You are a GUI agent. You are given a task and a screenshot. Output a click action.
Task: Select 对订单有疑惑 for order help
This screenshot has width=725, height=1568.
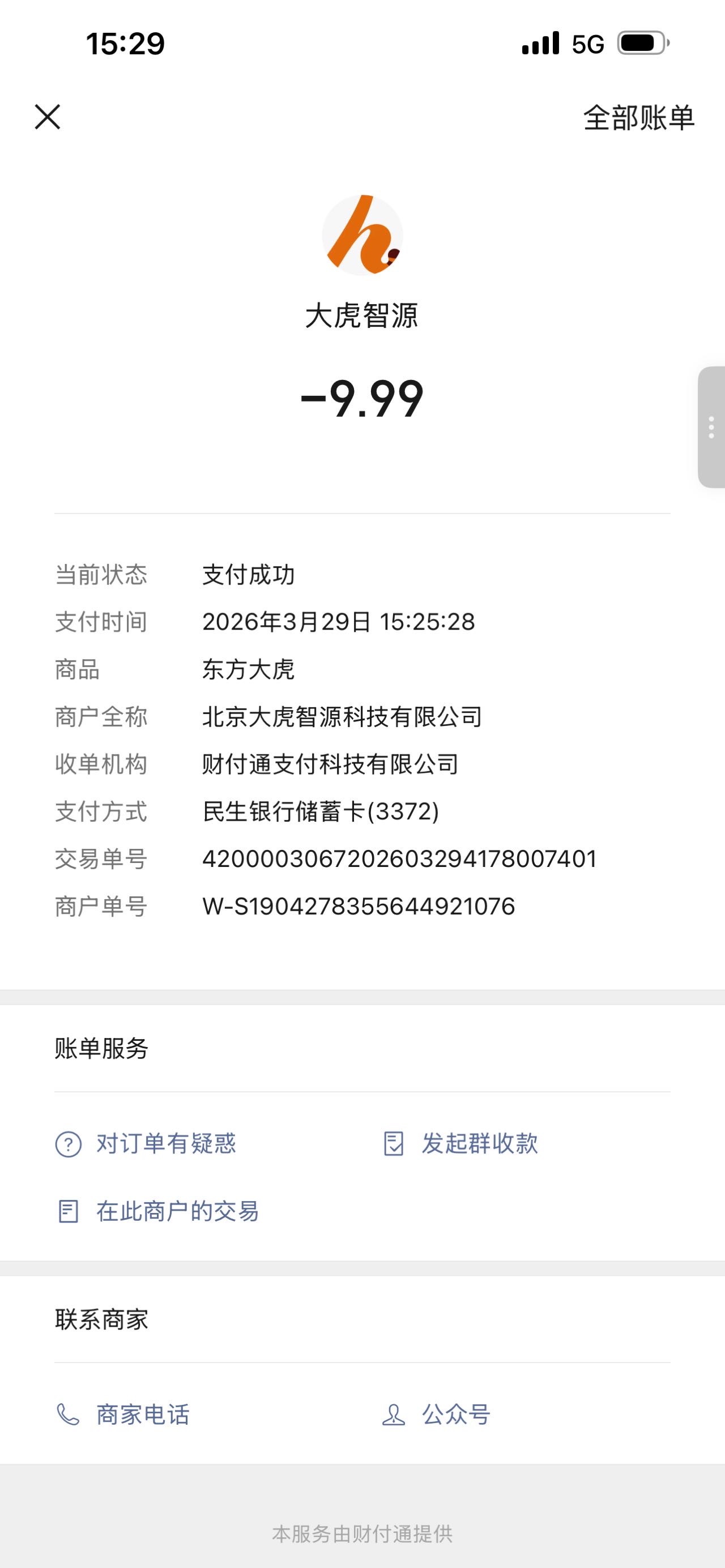pyautogui.click(x=146, y=1144)
